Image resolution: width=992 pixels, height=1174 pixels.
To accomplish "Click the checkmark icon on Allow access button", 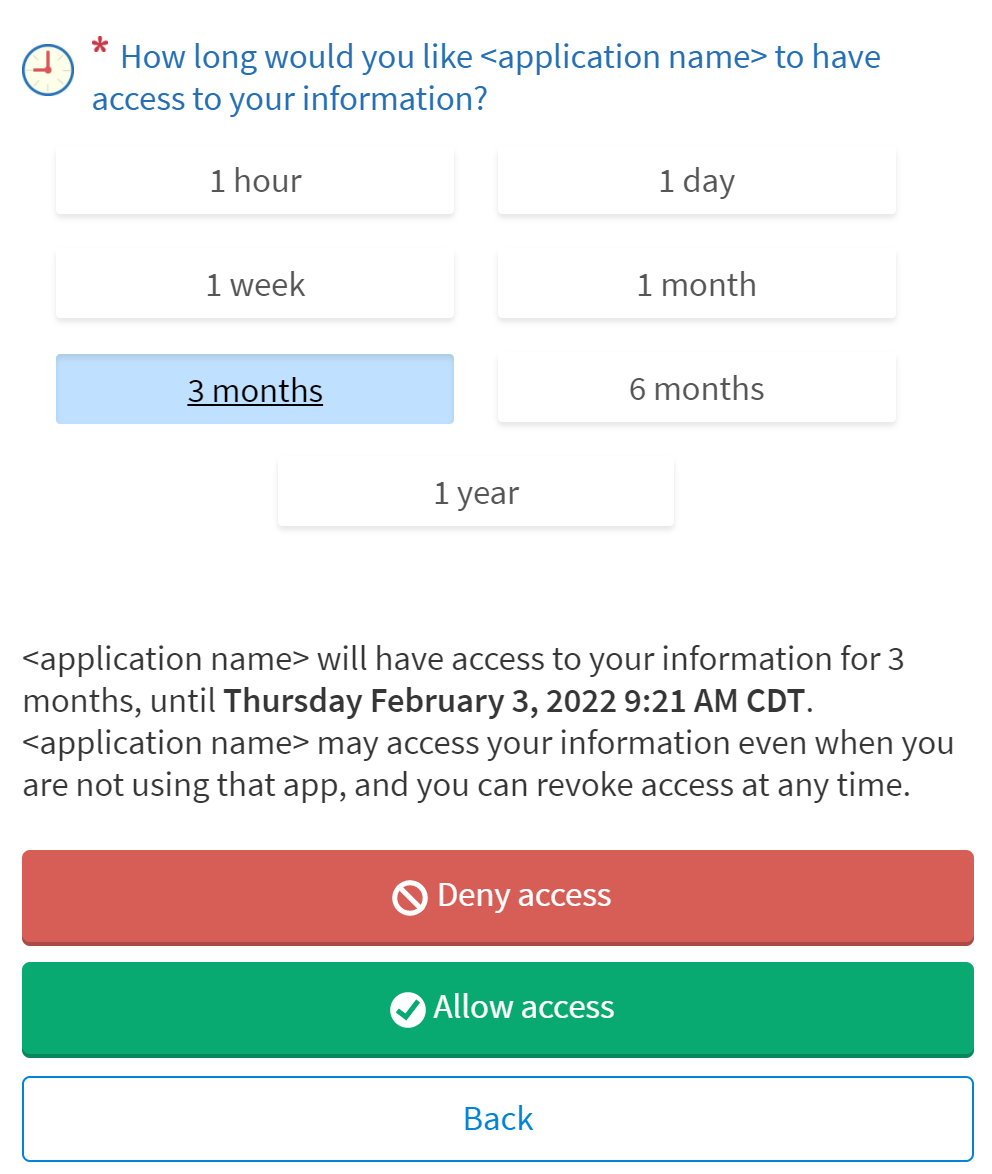I will 406,1009.
